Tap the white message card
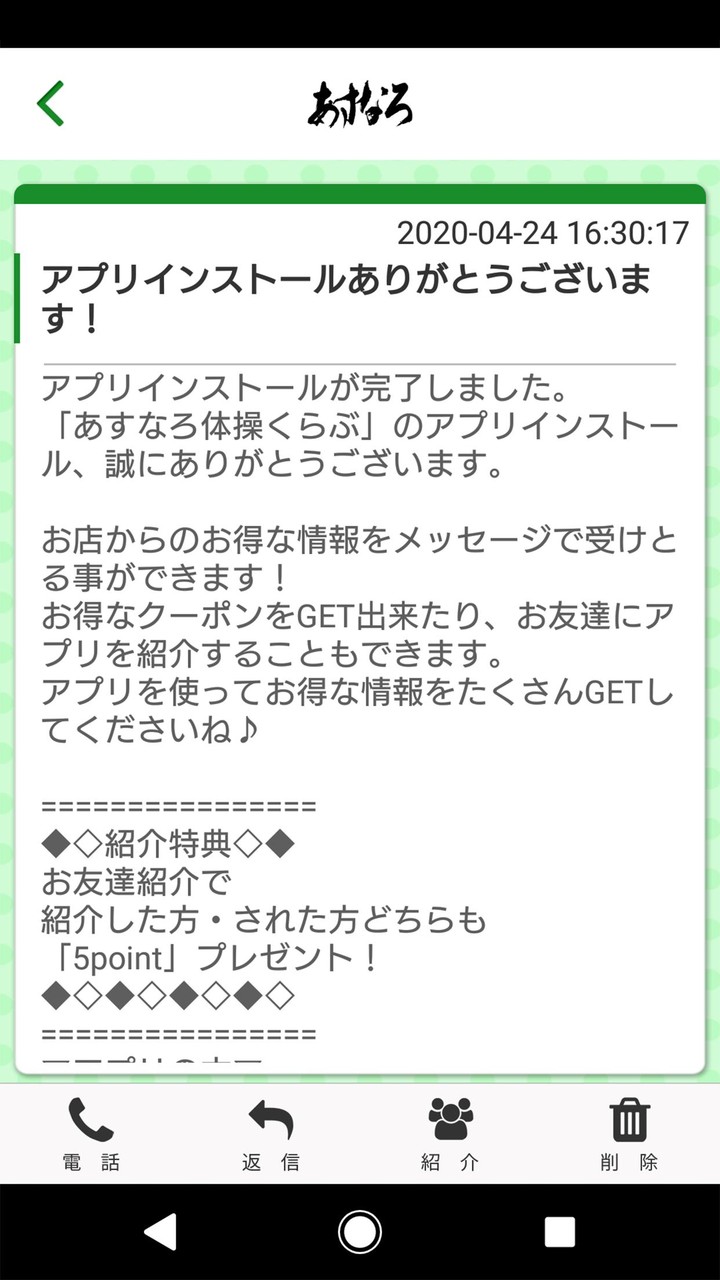The image size is (720, 1280). tap(360, 620)
